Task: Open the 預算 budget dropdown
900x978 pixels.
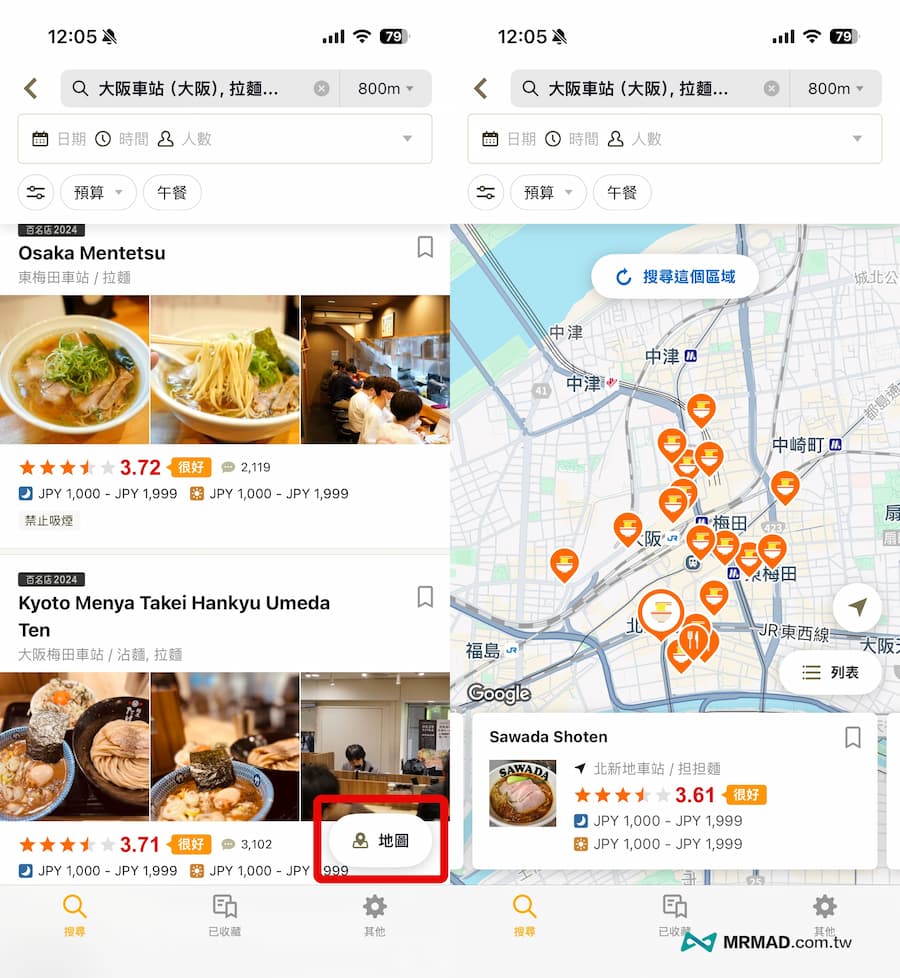Action: pyautogui.click(x=97, y=192)
